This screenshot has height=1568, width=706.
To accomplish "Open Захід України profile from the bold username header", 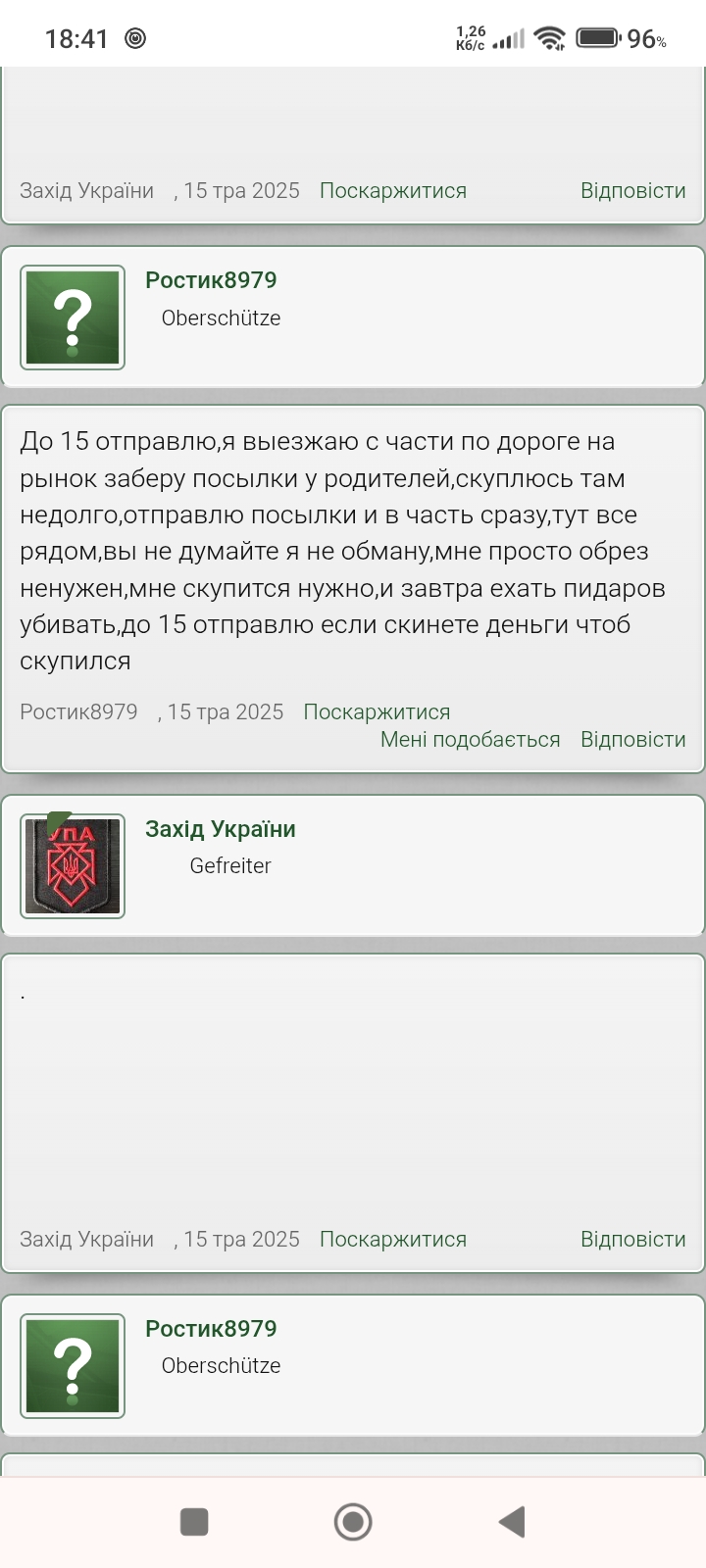I will coord(221,829).
